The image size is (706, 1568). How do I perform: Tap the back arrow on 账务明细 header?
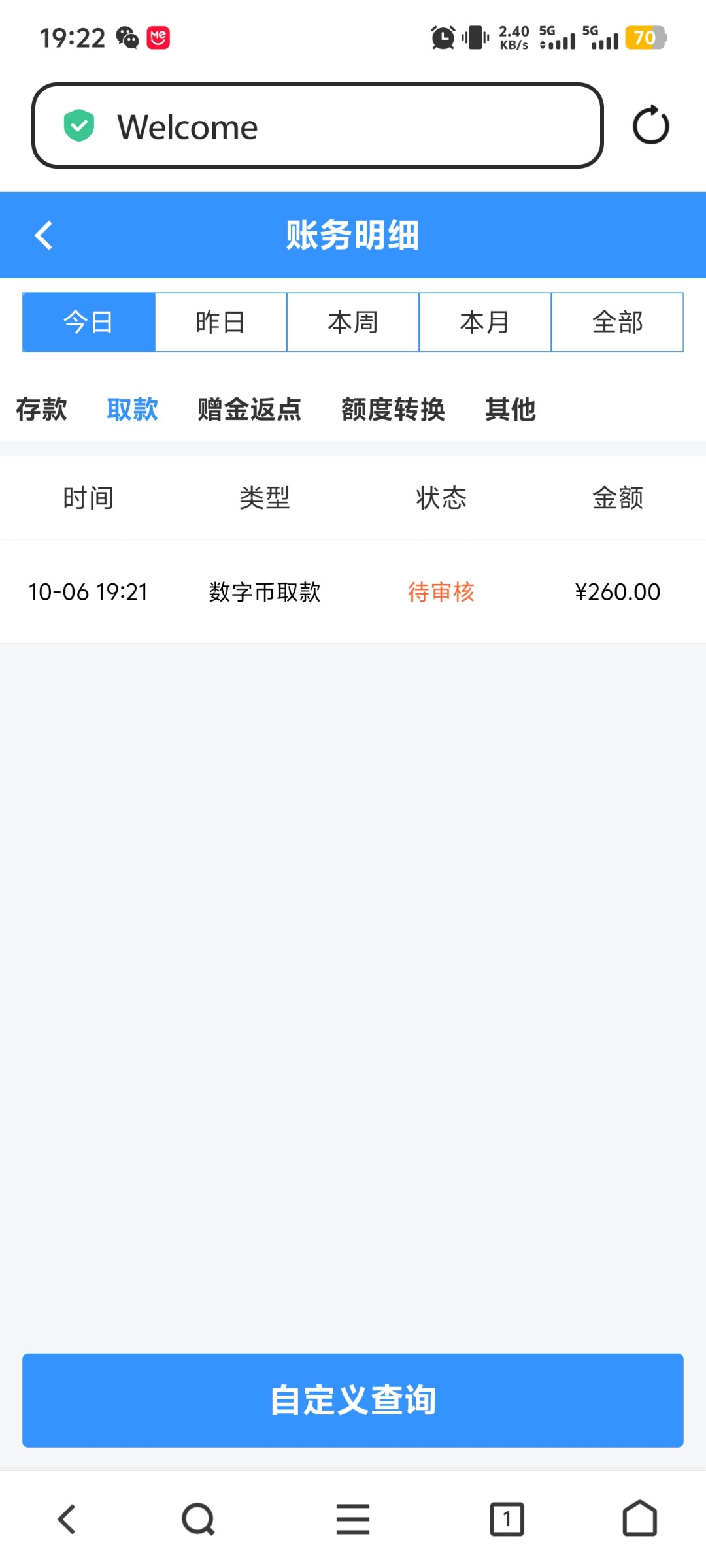(x=44, y=235)
